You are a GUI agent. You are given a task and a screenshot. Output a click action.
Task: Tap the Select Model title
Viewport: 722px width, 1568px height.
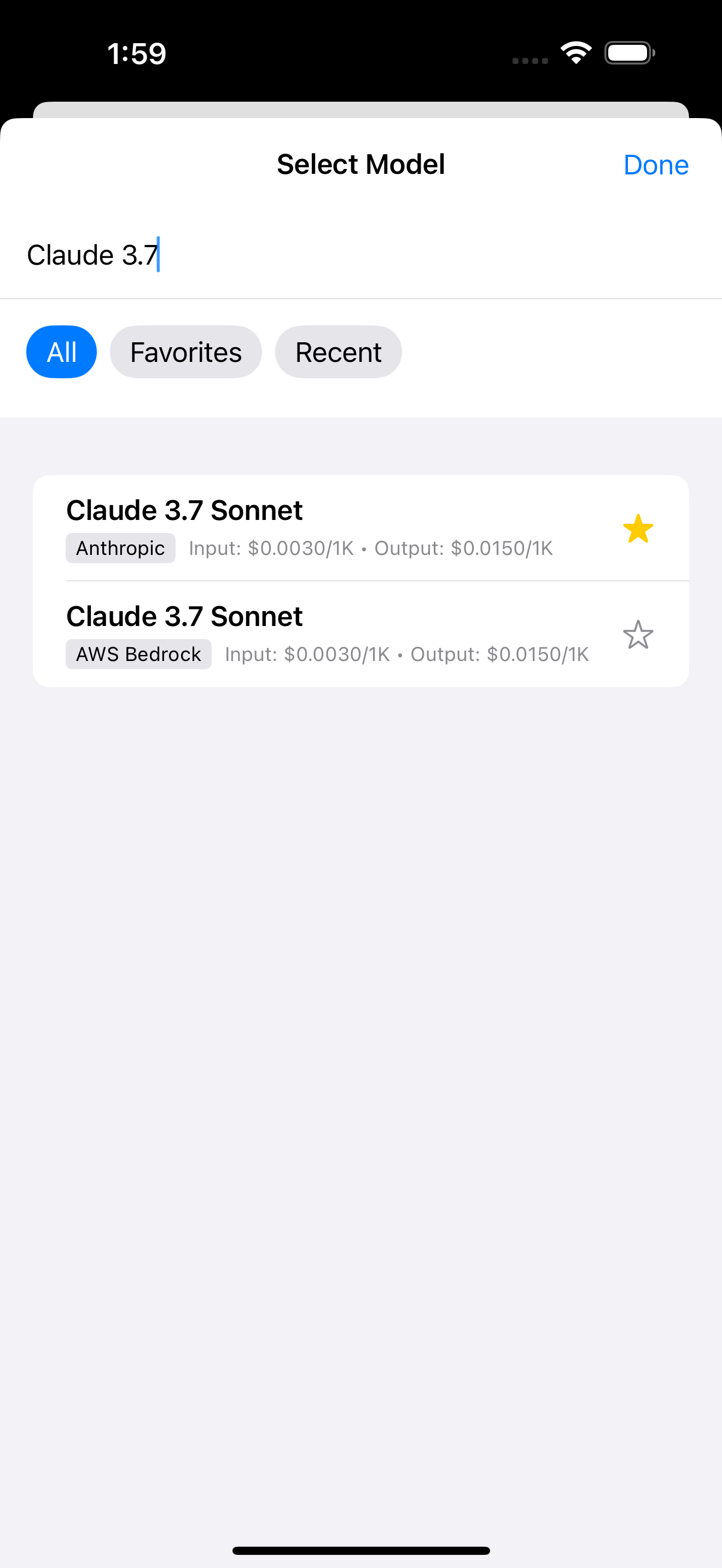point(360,163)
